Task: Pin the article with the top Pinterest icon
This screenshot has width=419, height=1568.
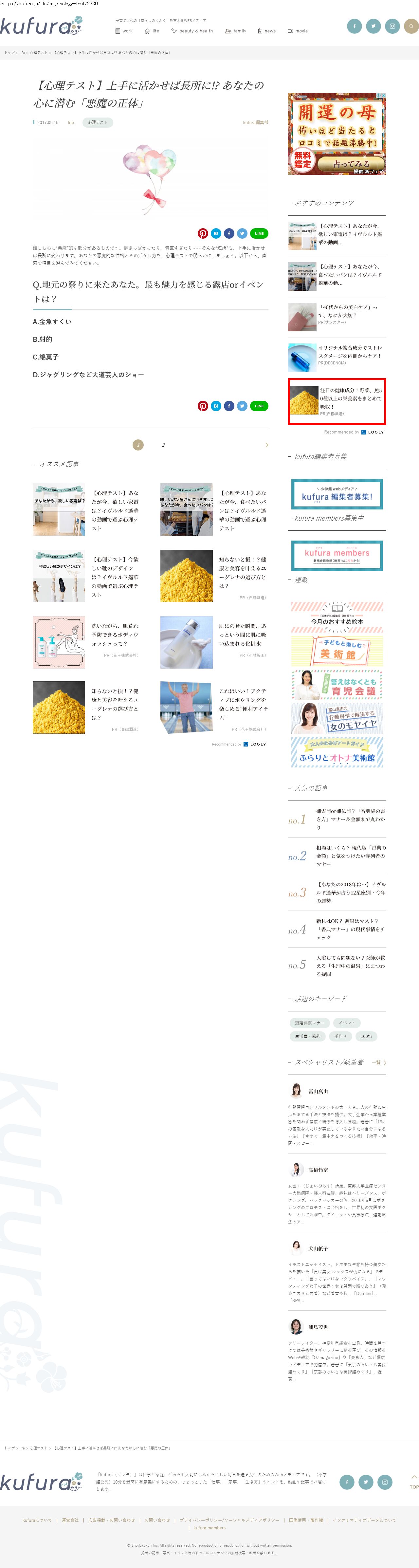Action: pos(203,233)
